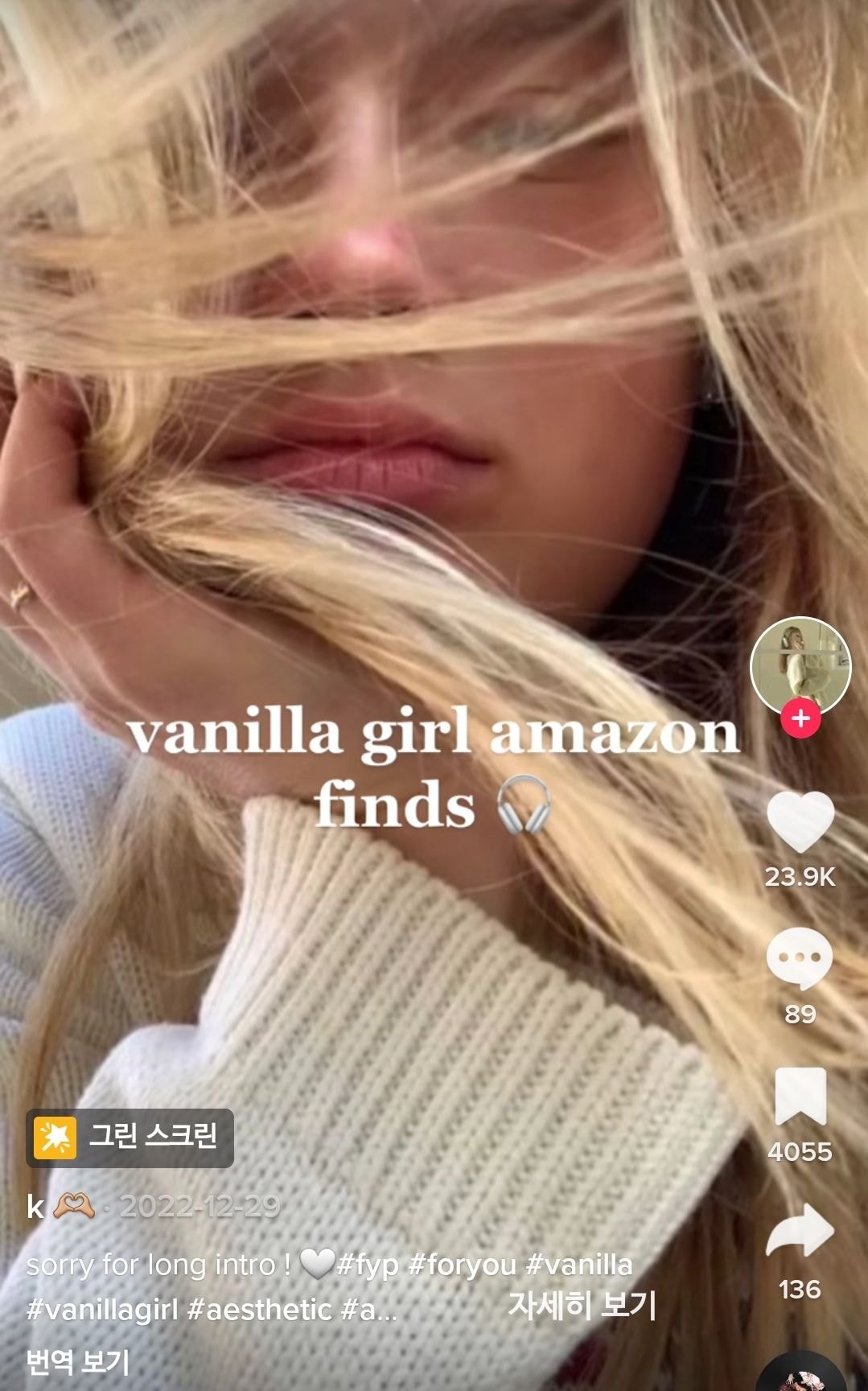The height and width of the screenshot is (1391, 868).
Task: Follow the creator with the plus button
Action: click(x=800, y=717)
